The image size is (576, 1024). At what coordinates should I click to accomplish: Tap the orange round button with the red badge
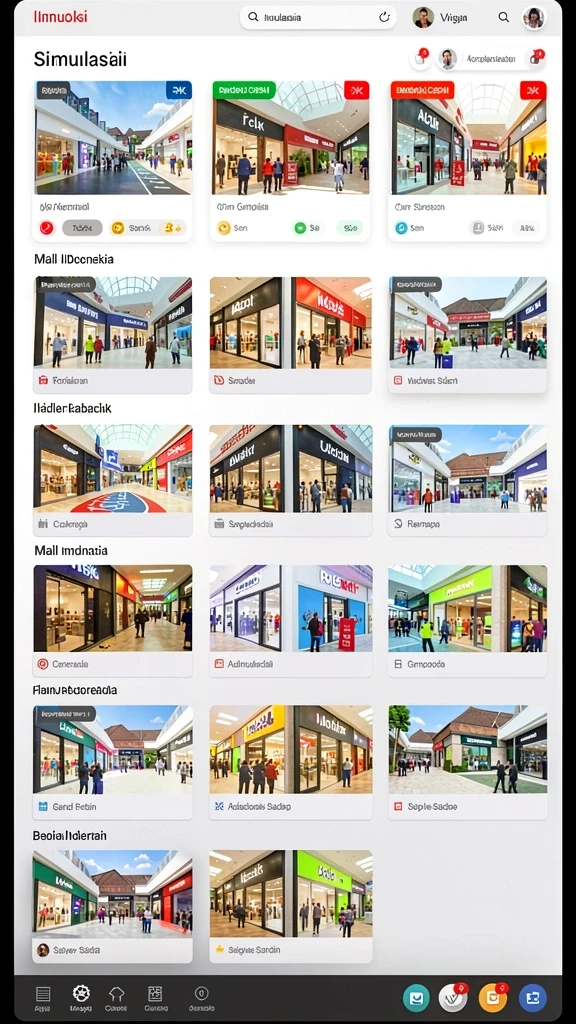[x=493, y=997]
